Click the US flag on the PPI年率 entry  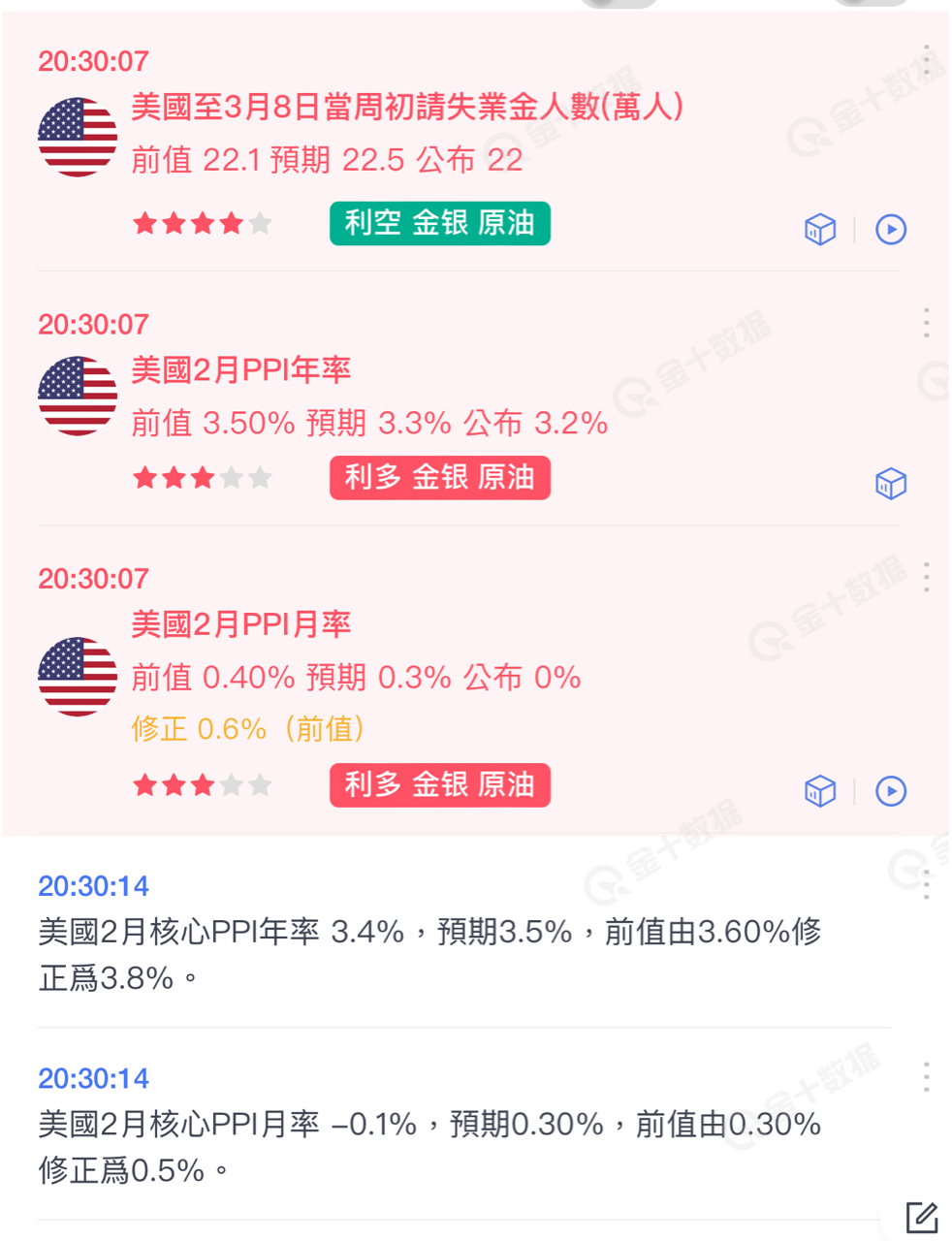coord(77,391)
